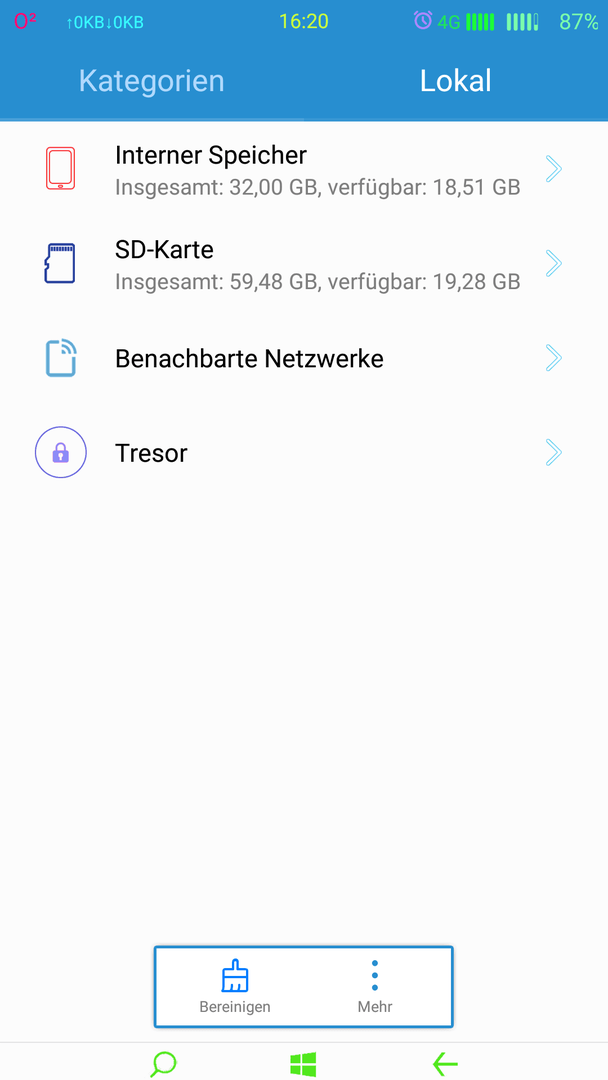Tap the Bereinigen cleanup button
The height and width of the screenshot is (1080, 608).
(235, 987)
